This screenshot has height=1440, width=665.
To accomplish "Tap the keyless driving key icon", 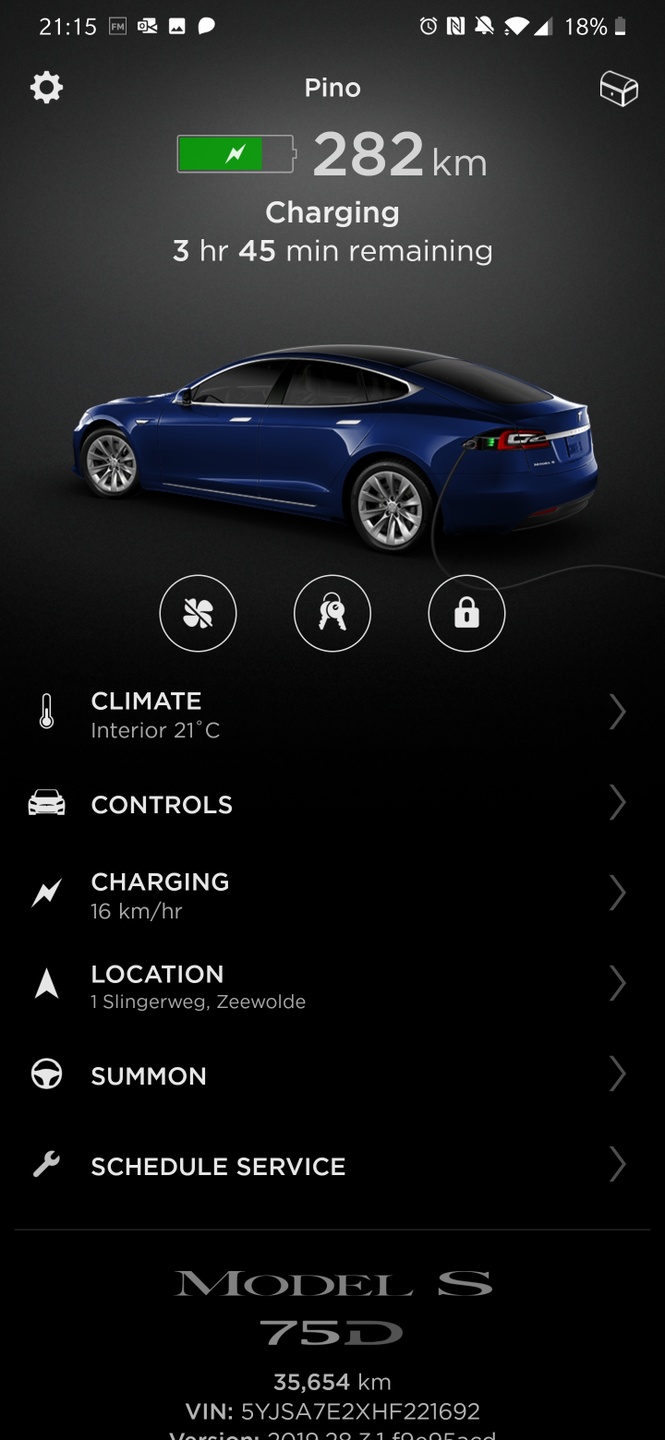I will [332, 614].
